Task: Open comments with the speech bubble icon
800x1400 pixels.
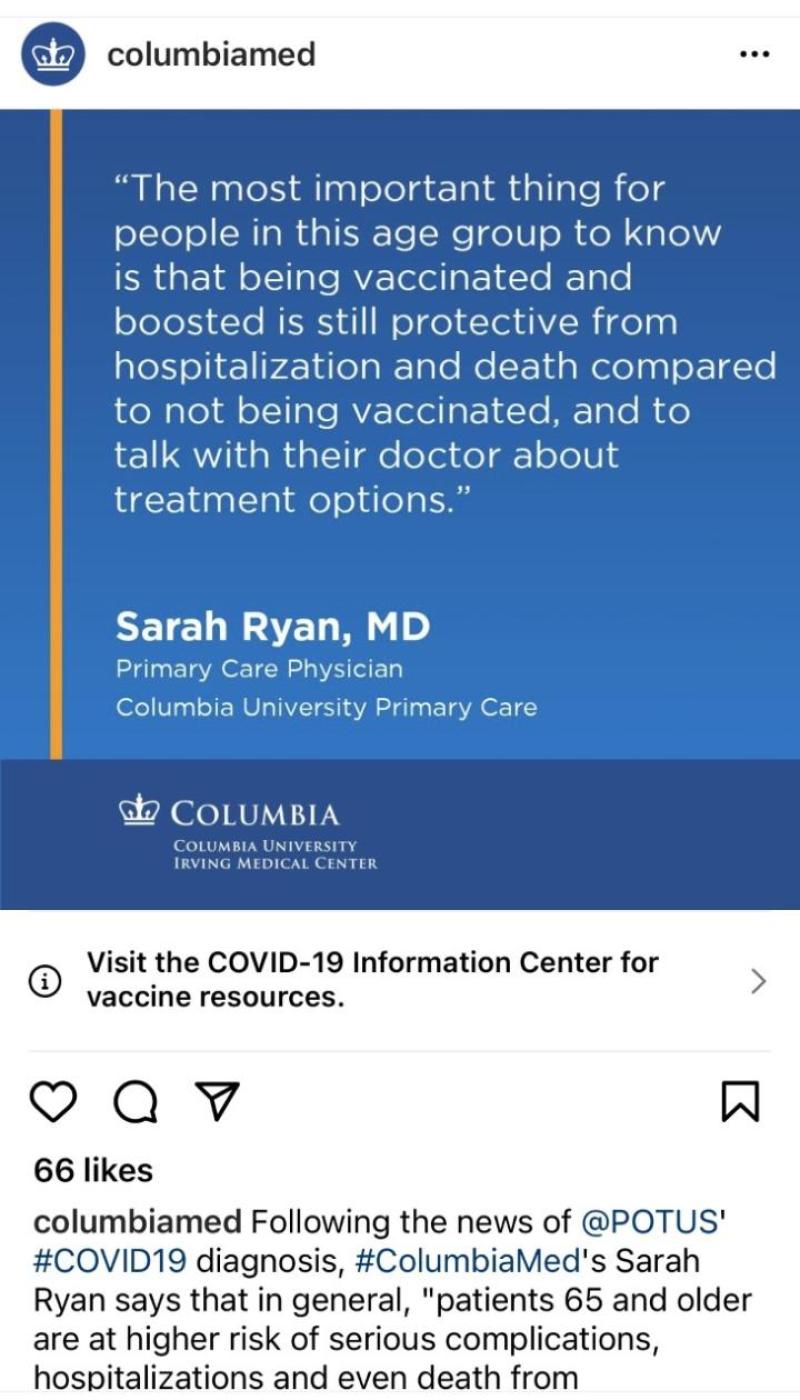Action: point(134,1102)
